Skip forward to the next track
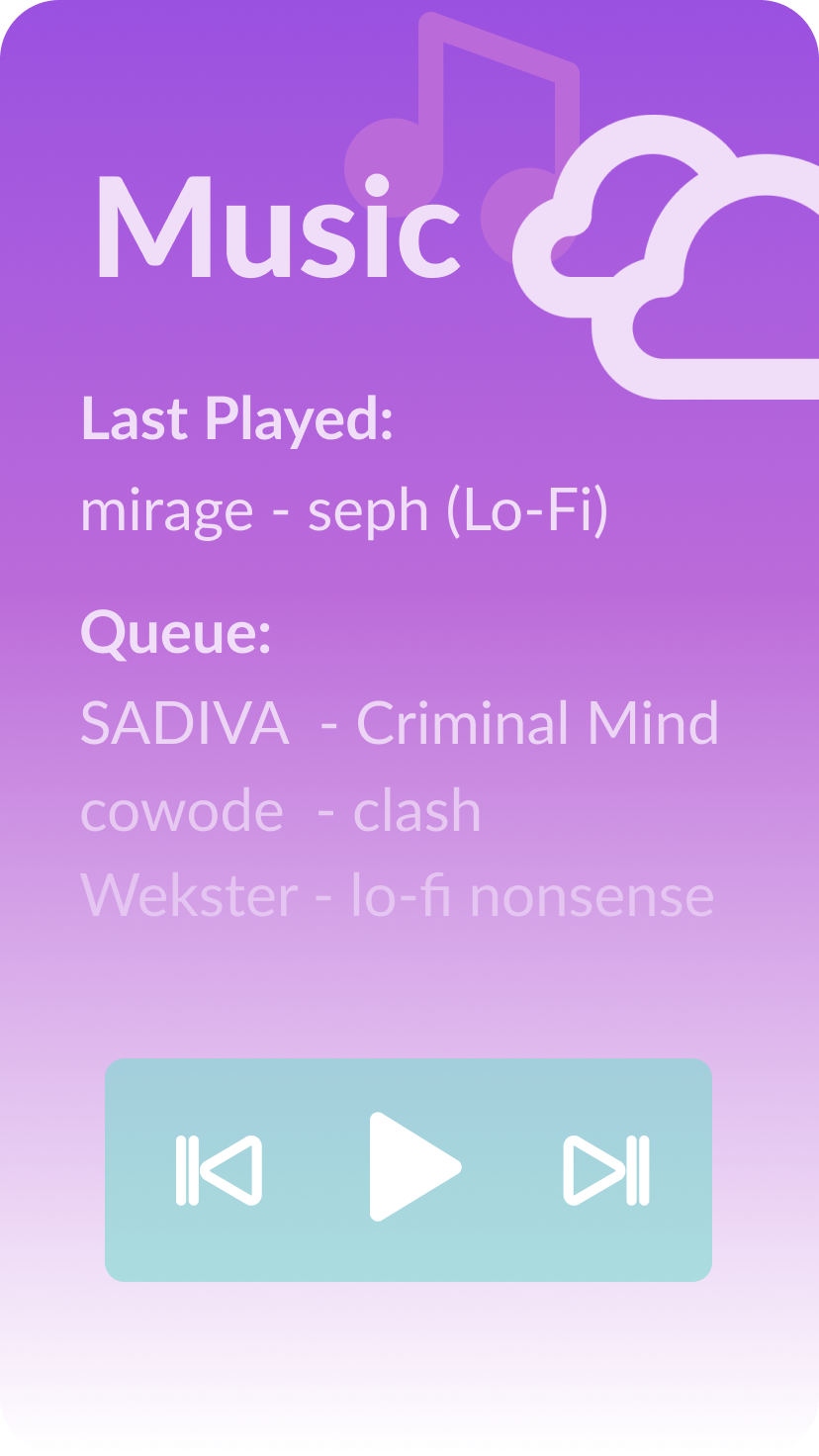819x1456 pixels. tap(606, 1170)
